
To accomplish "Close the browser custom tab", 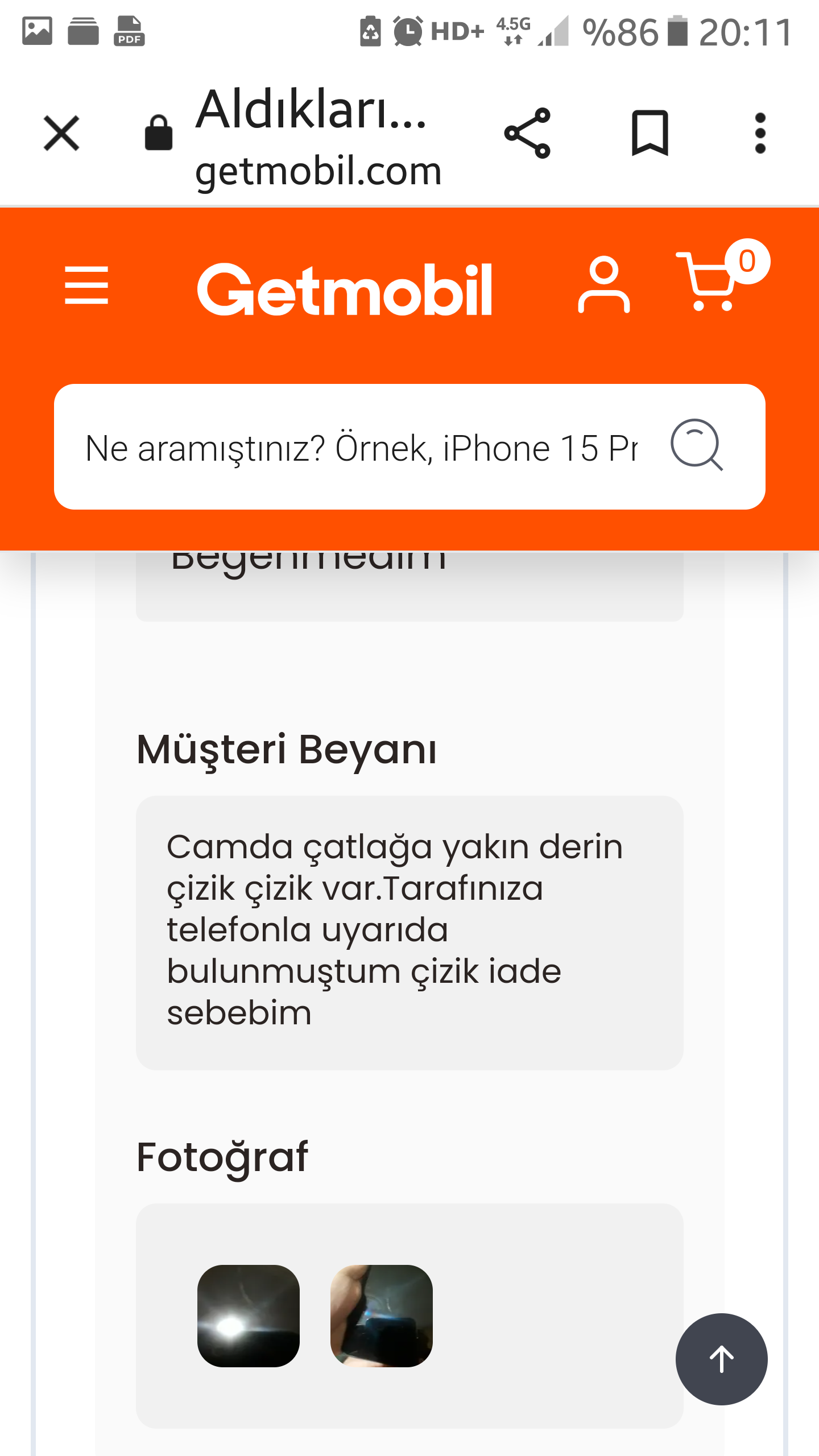I will (61, 134).
